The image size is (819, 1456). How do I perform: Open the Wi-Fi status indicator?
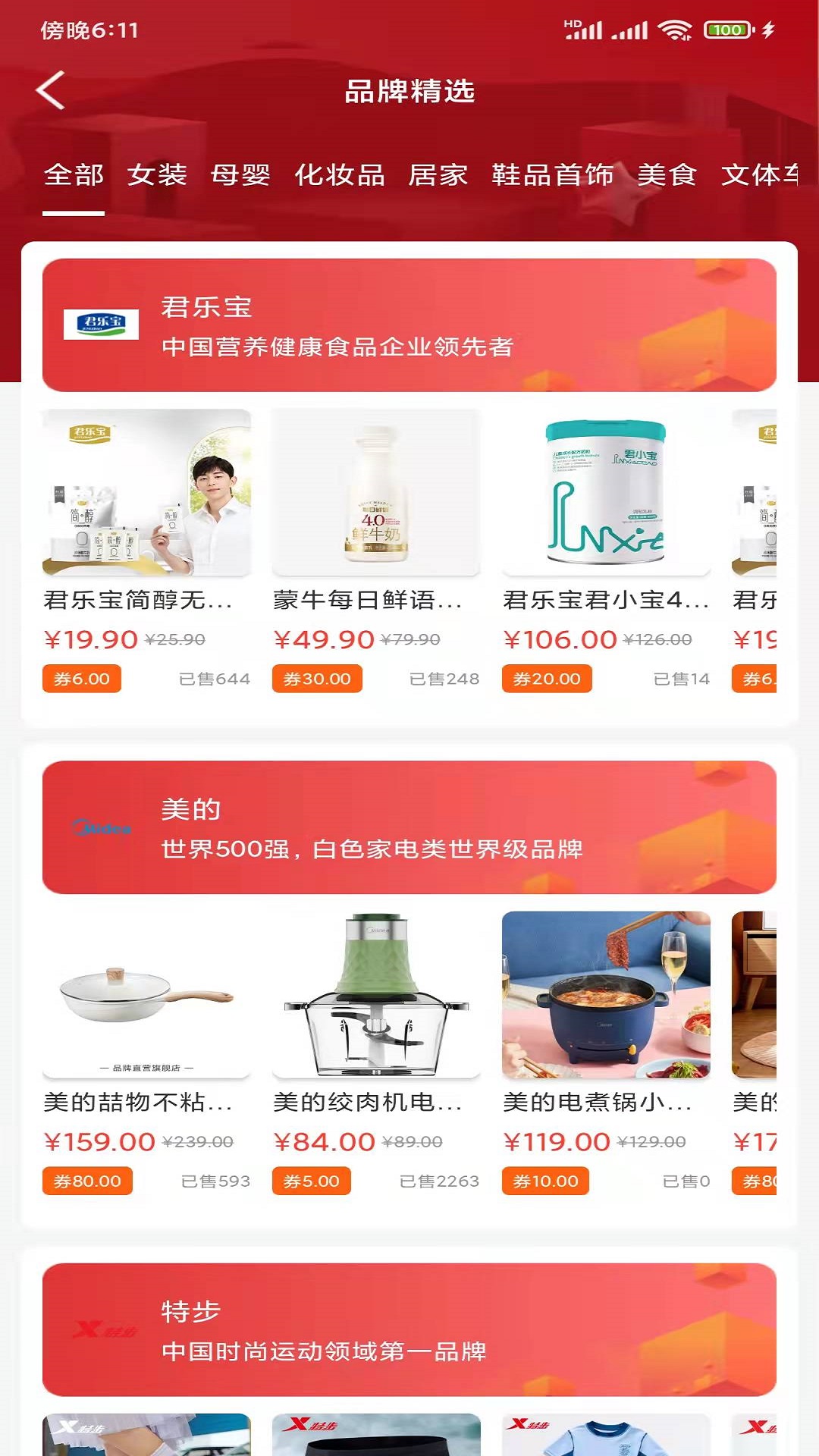674,28
